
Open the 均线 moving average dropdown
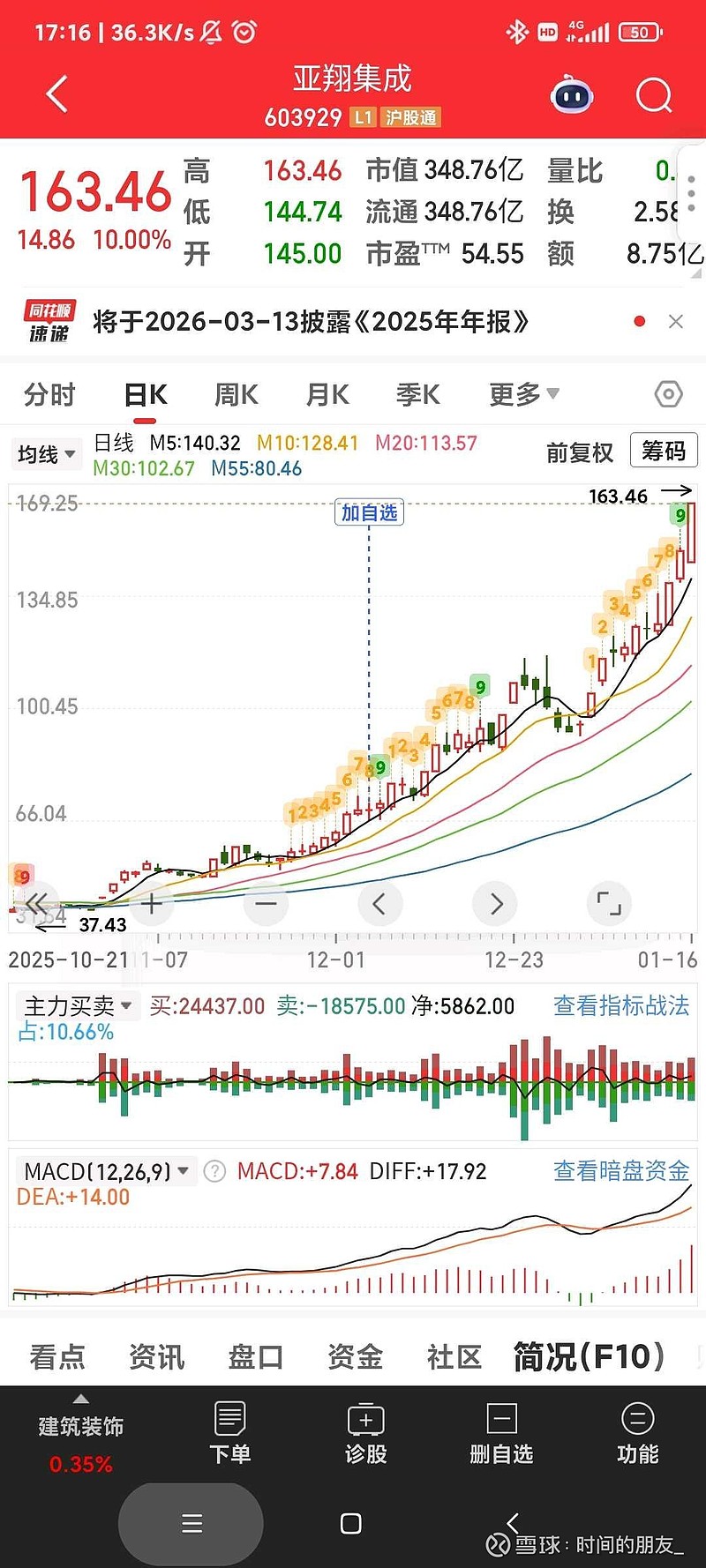[x=46, y=453]
